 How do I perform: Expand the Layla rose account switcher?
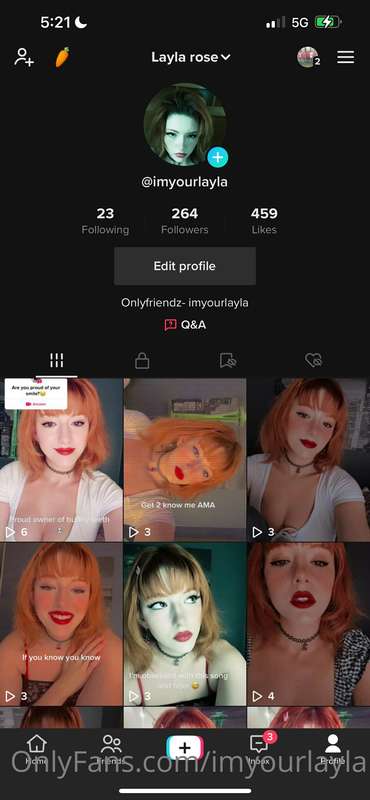click(x=191, y=58)
